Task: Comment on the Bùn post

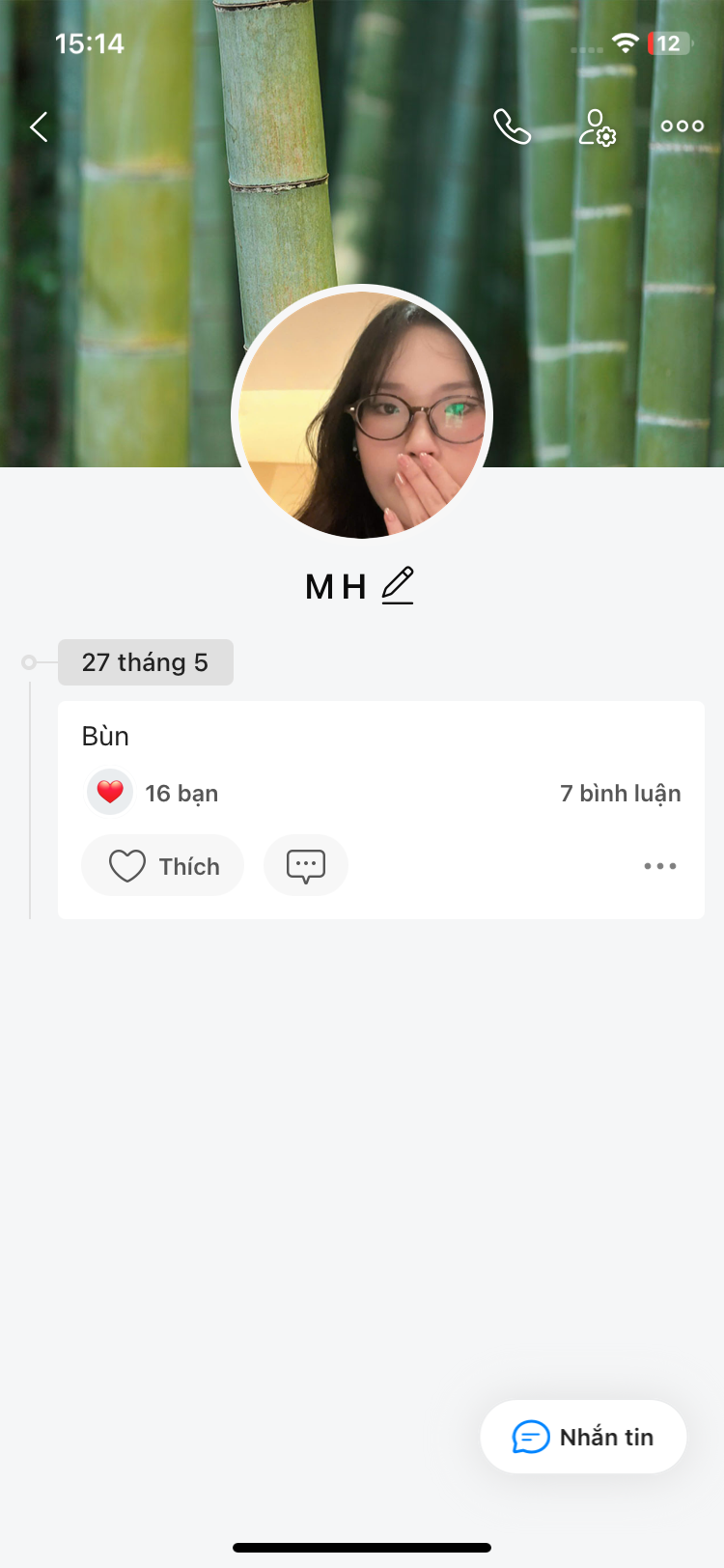Action: 306,865
